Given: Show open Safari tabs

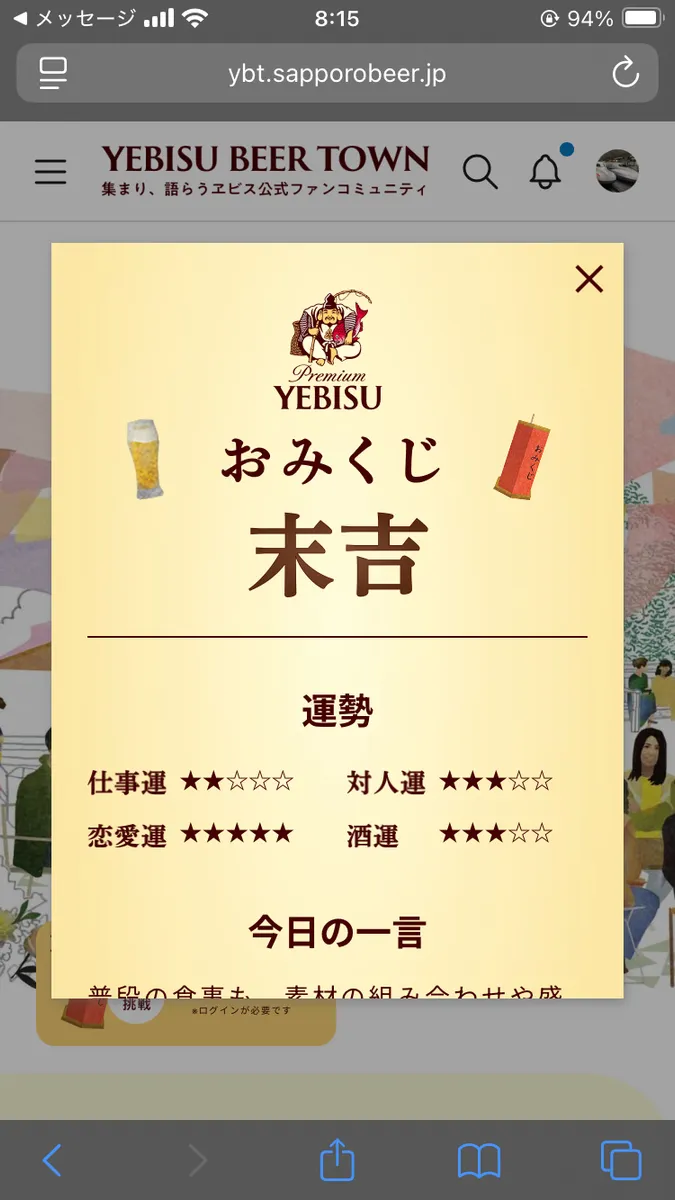Looking at the screenshot, I should [x=620, y=1160].
